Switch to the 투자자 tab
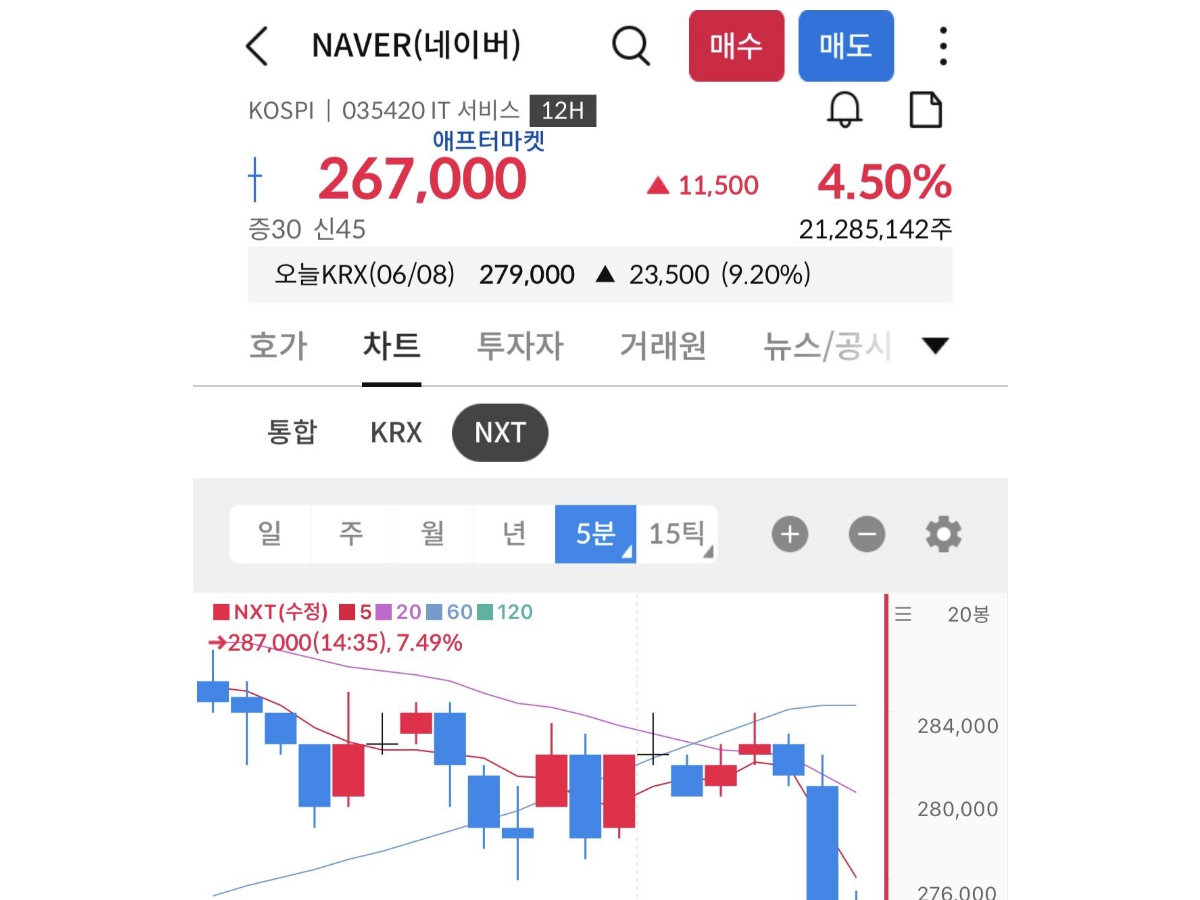Viewport: 1200px width, 900px height. click(520, 347)
